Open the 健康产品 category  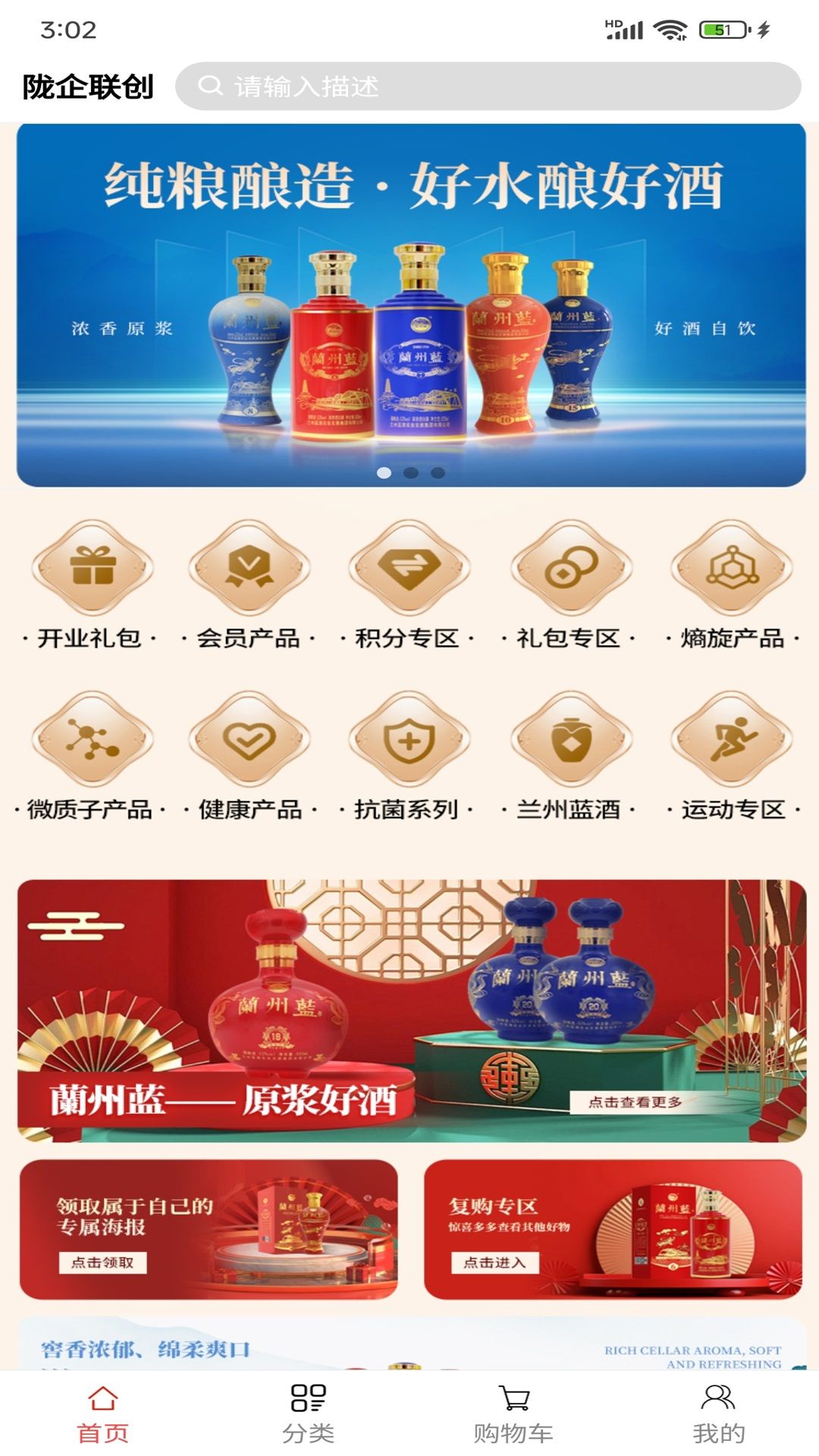click(x=249, y=756)
